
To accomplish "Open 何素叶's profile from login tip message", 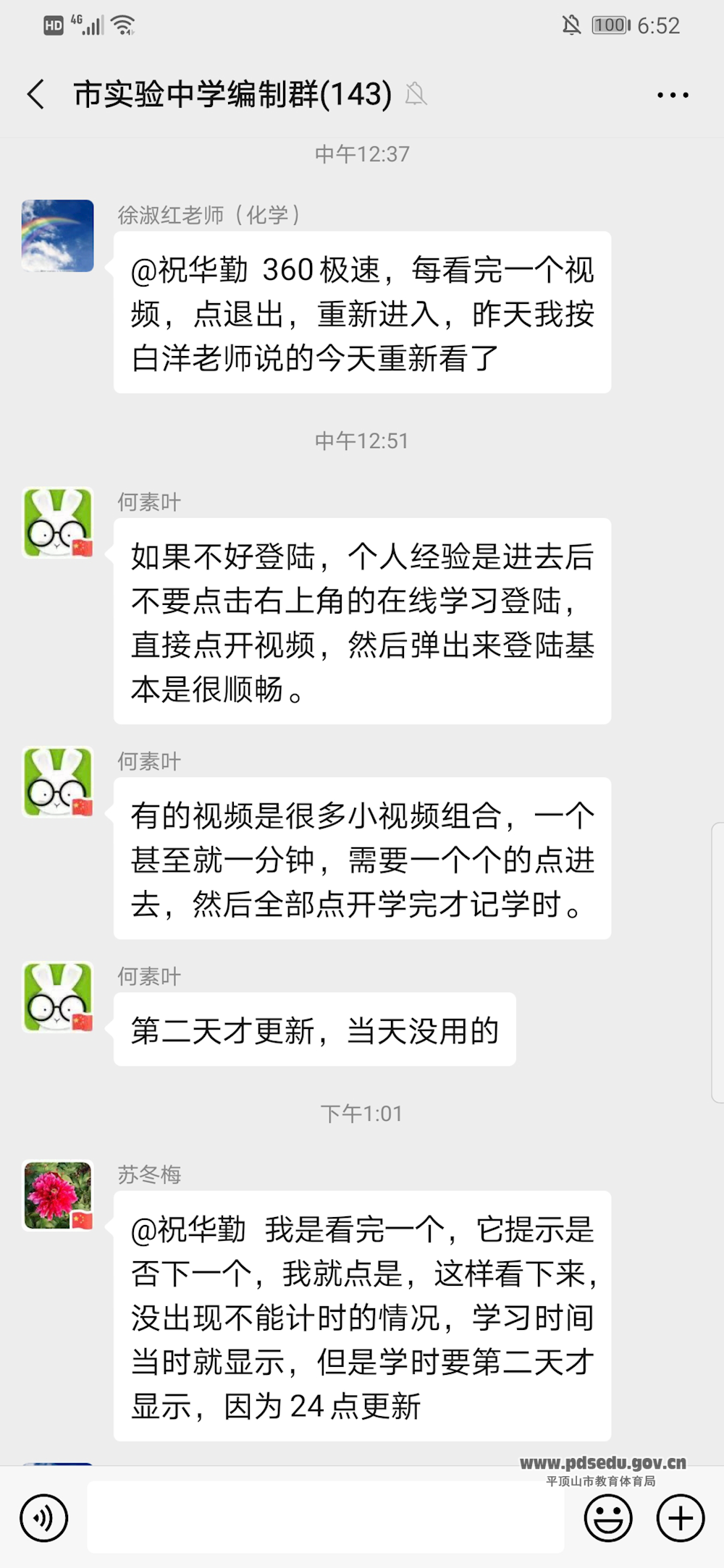I will (58, 523).
